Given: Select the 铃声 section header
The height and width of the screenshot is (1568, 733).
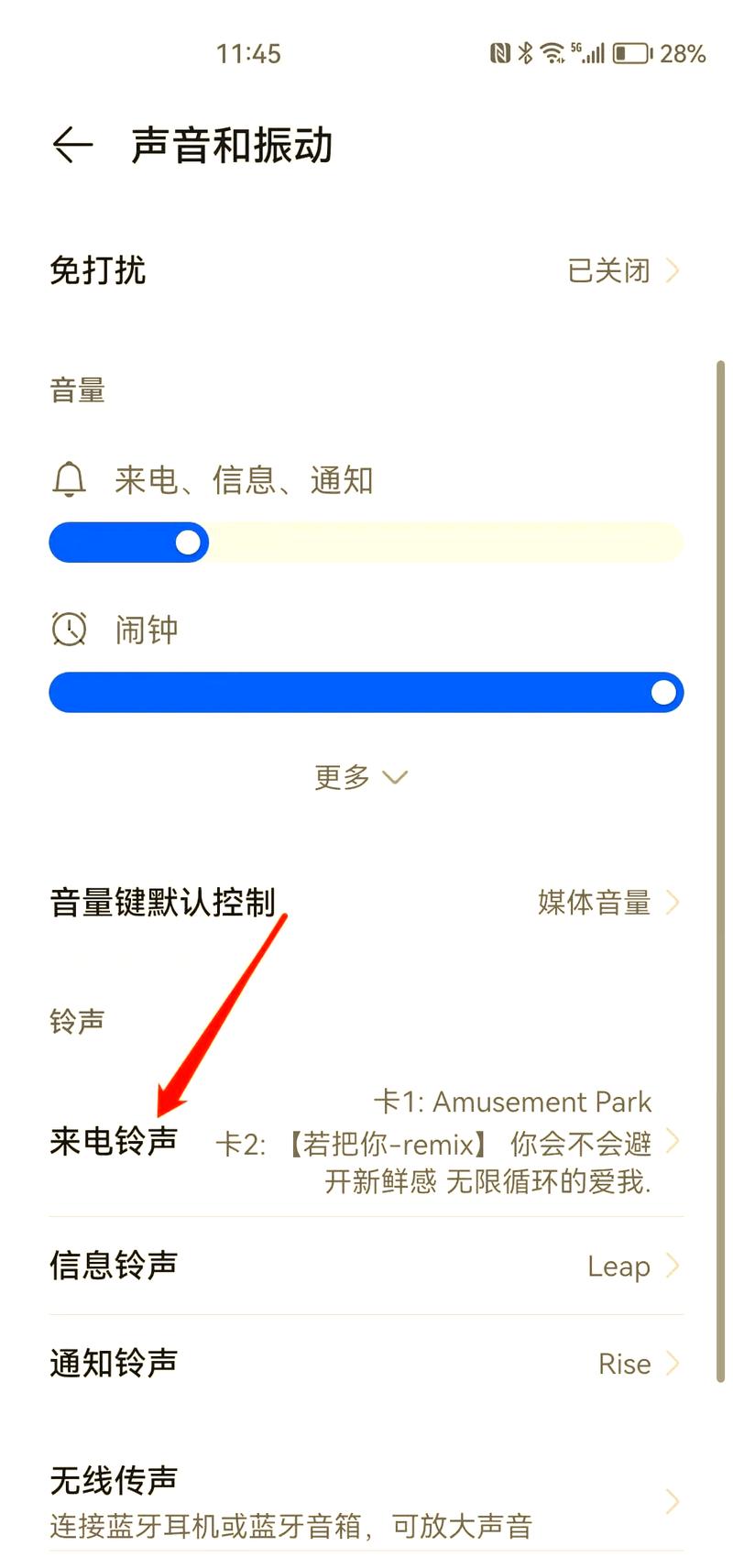Looking at the screenshot, I should [x=77, y=1020].
